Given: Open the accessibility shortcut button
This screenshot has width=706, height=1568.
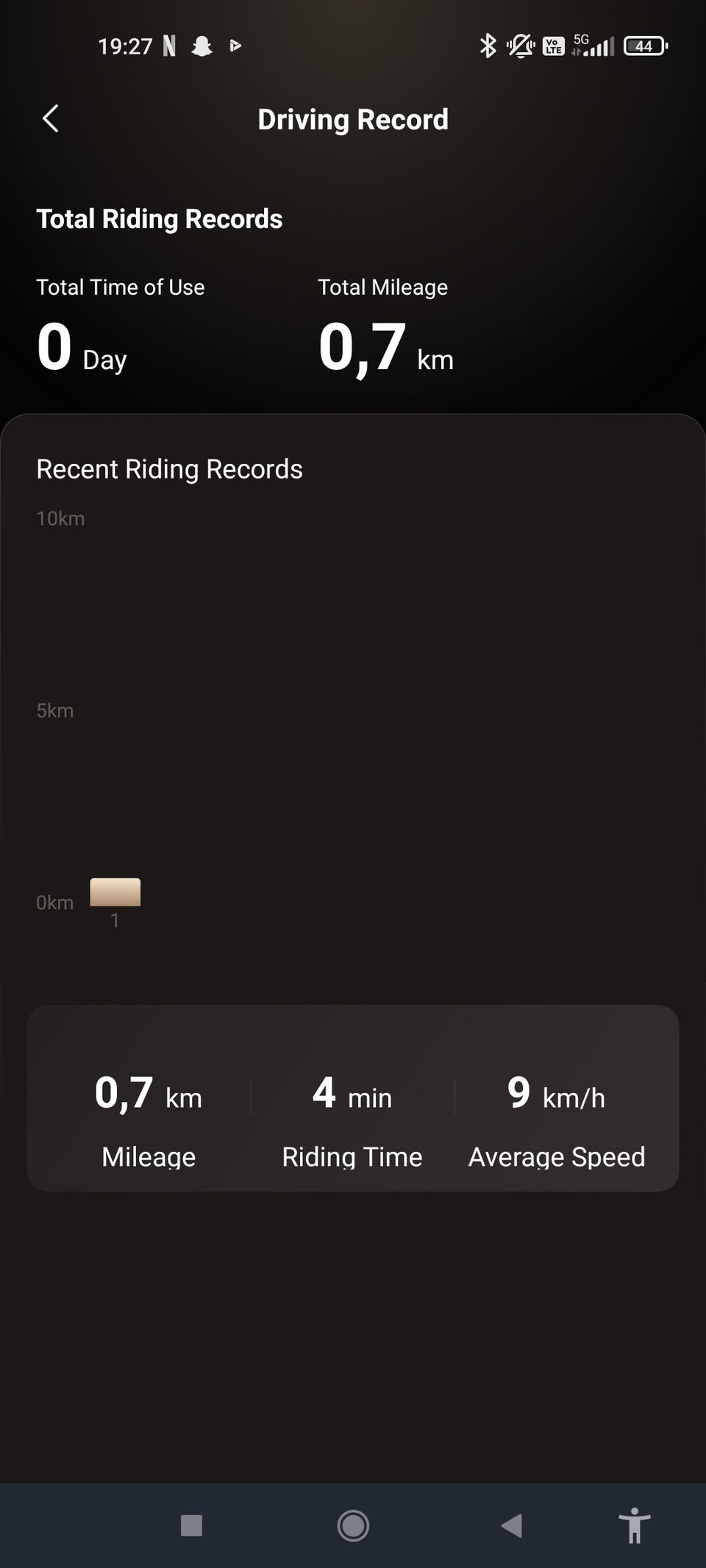Looking at the screenshot, I should pyautogui.click(x=634, y=1525).
